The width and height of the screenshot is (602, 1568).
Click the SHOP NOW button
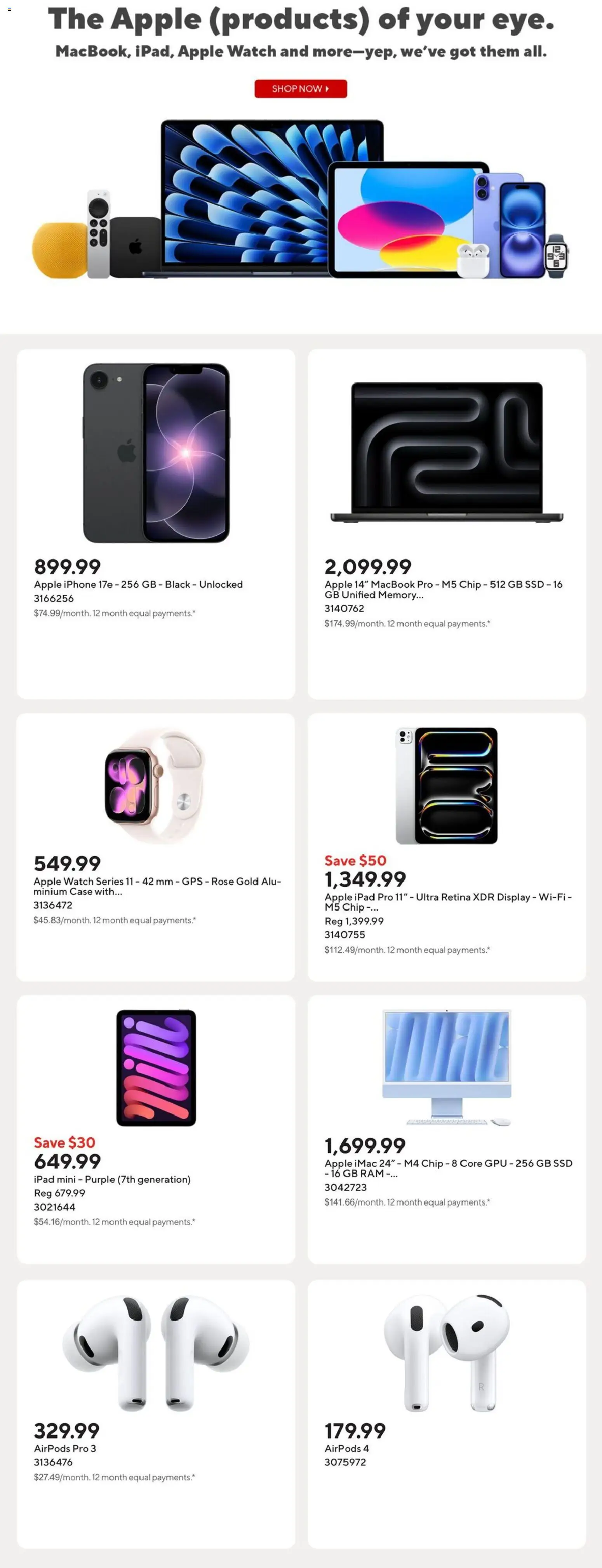point(301,89)
